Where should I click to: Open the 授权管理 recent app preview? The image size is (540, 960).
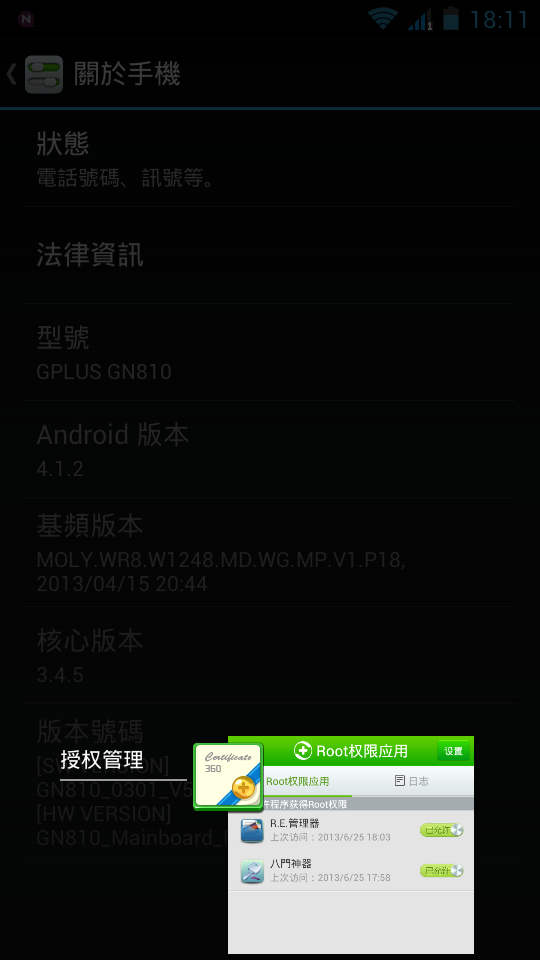pos(351,844)
